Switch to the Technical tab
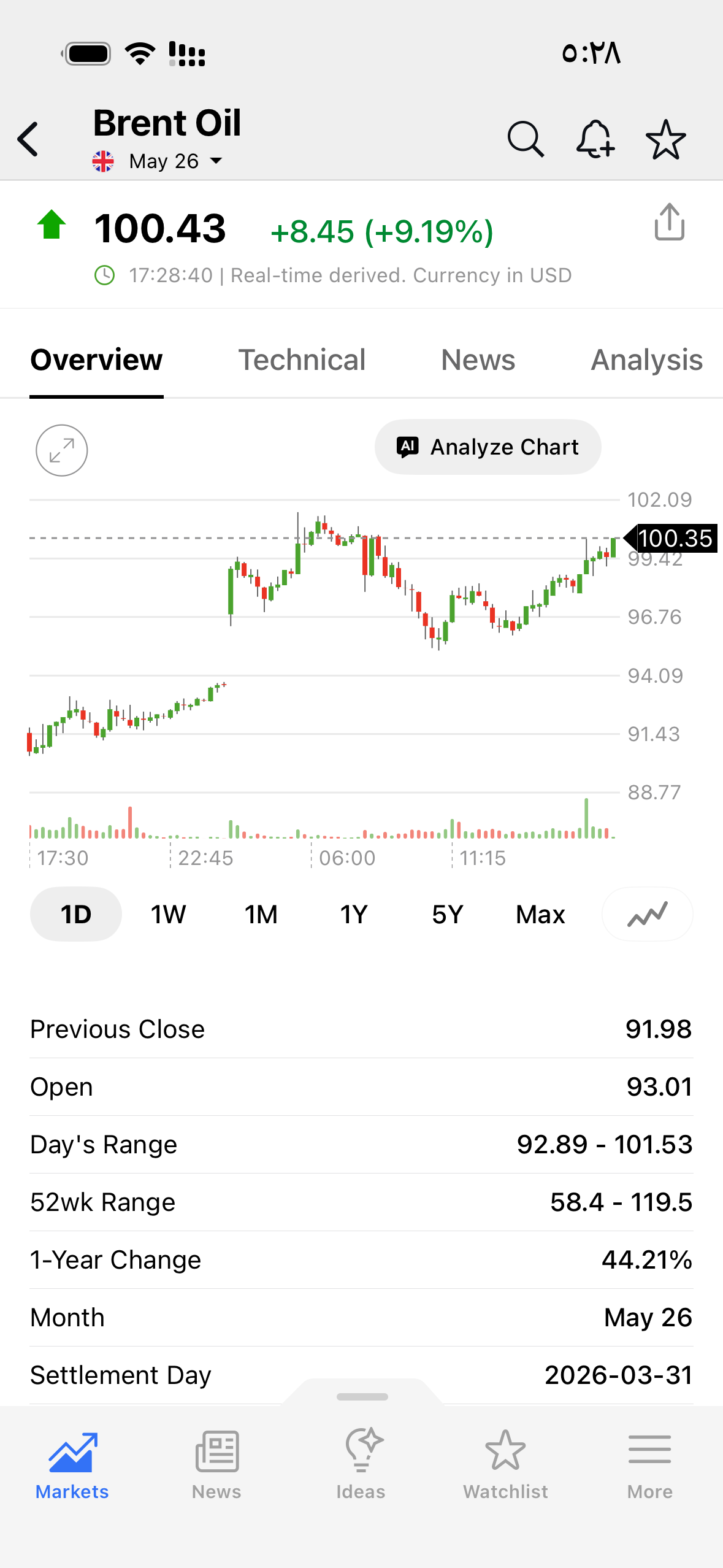The image size is (723, 1568). [302, 360]
